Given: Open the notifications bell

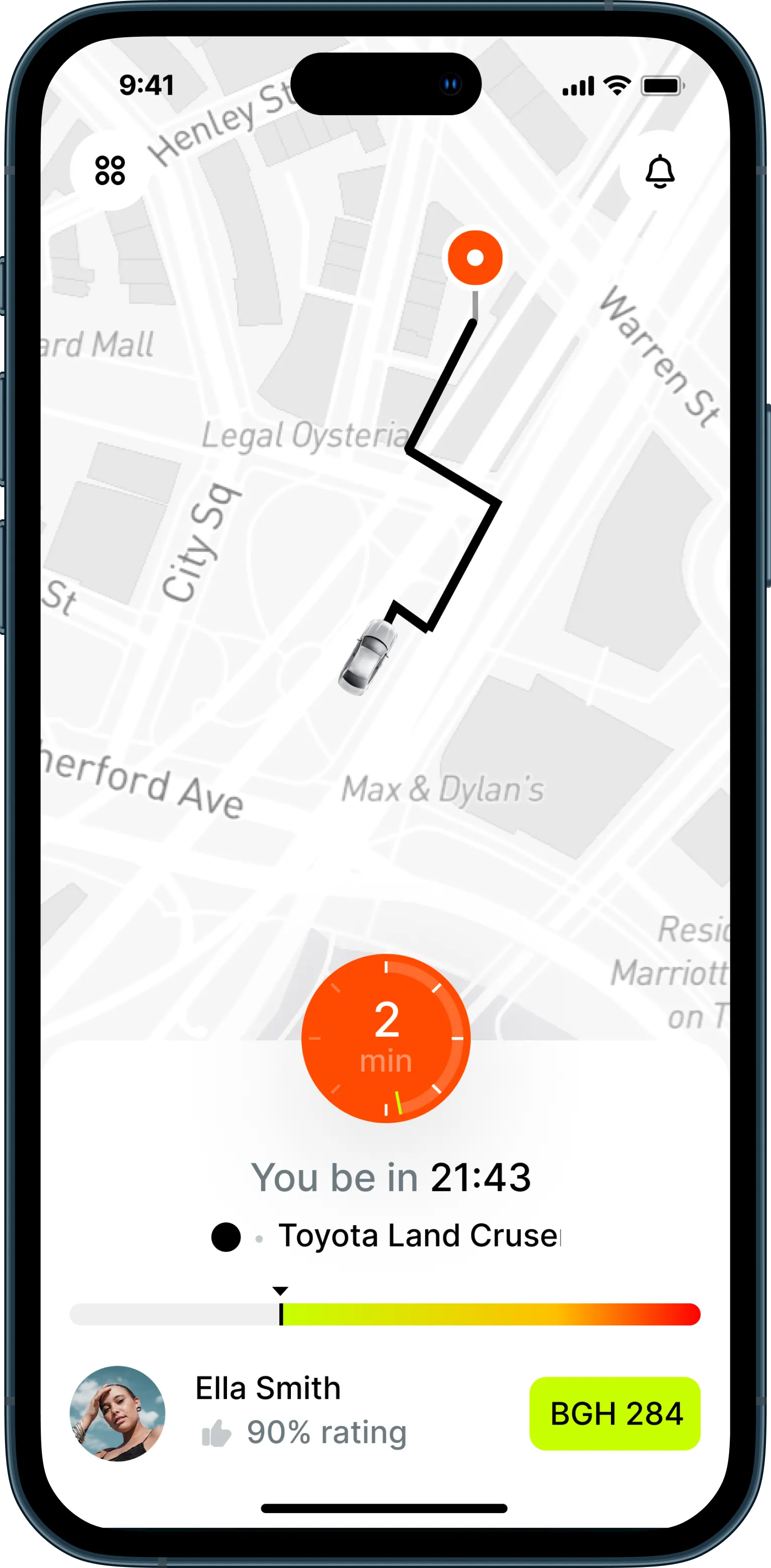Looking at the screenshot, I should click(660, 171).
